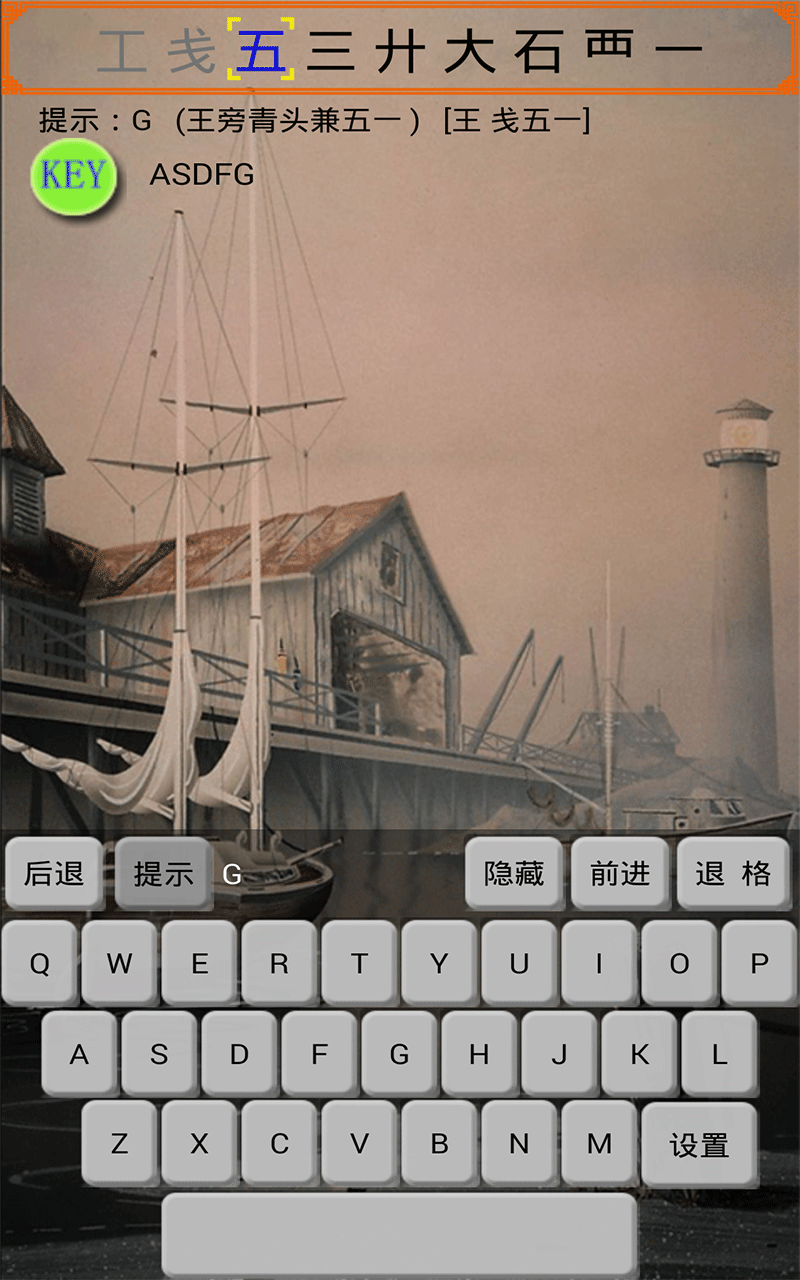This screenshot has width=800, height=1280.
Task: Tap the H key
Action: pos(479,1054)
